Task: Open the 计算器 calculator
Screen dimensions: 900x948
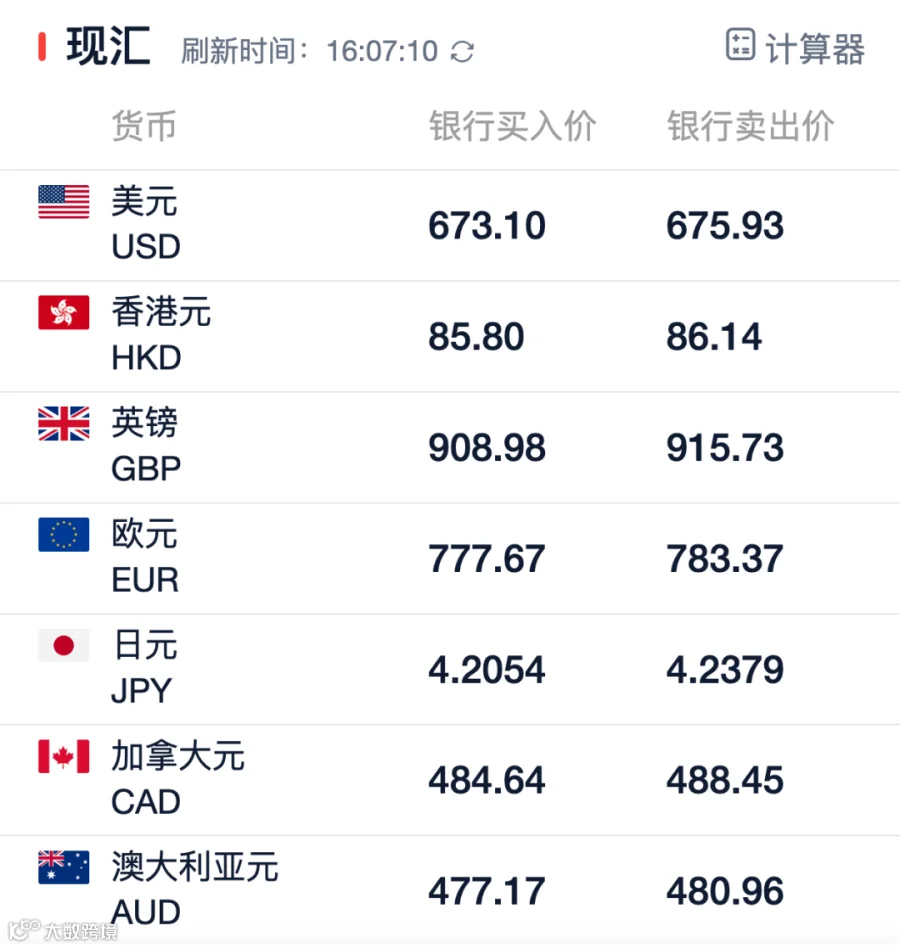Action: (795, 47)
